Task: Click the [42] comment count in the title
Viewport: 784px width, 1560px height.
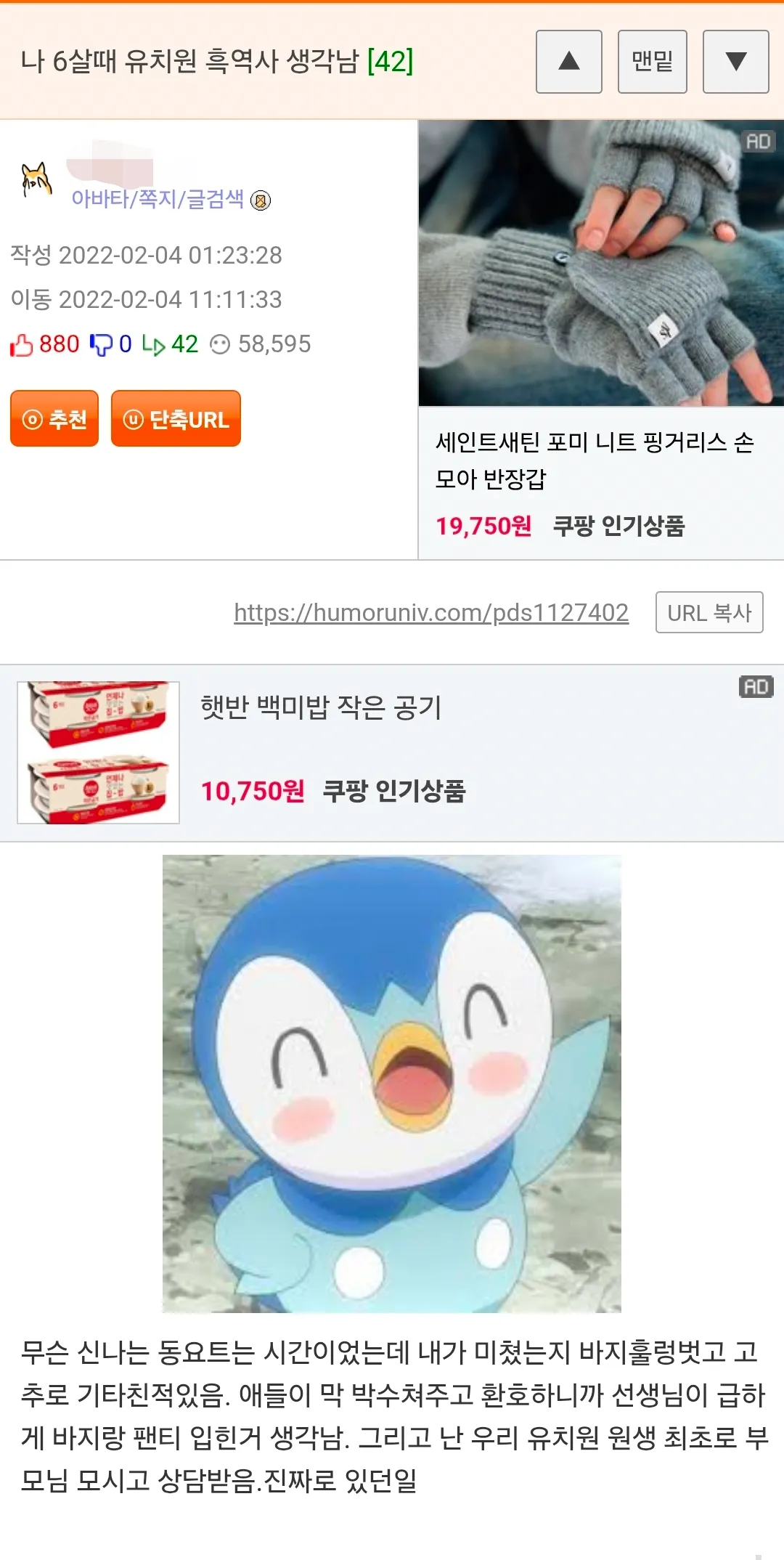Action: (x=389, y=62)
